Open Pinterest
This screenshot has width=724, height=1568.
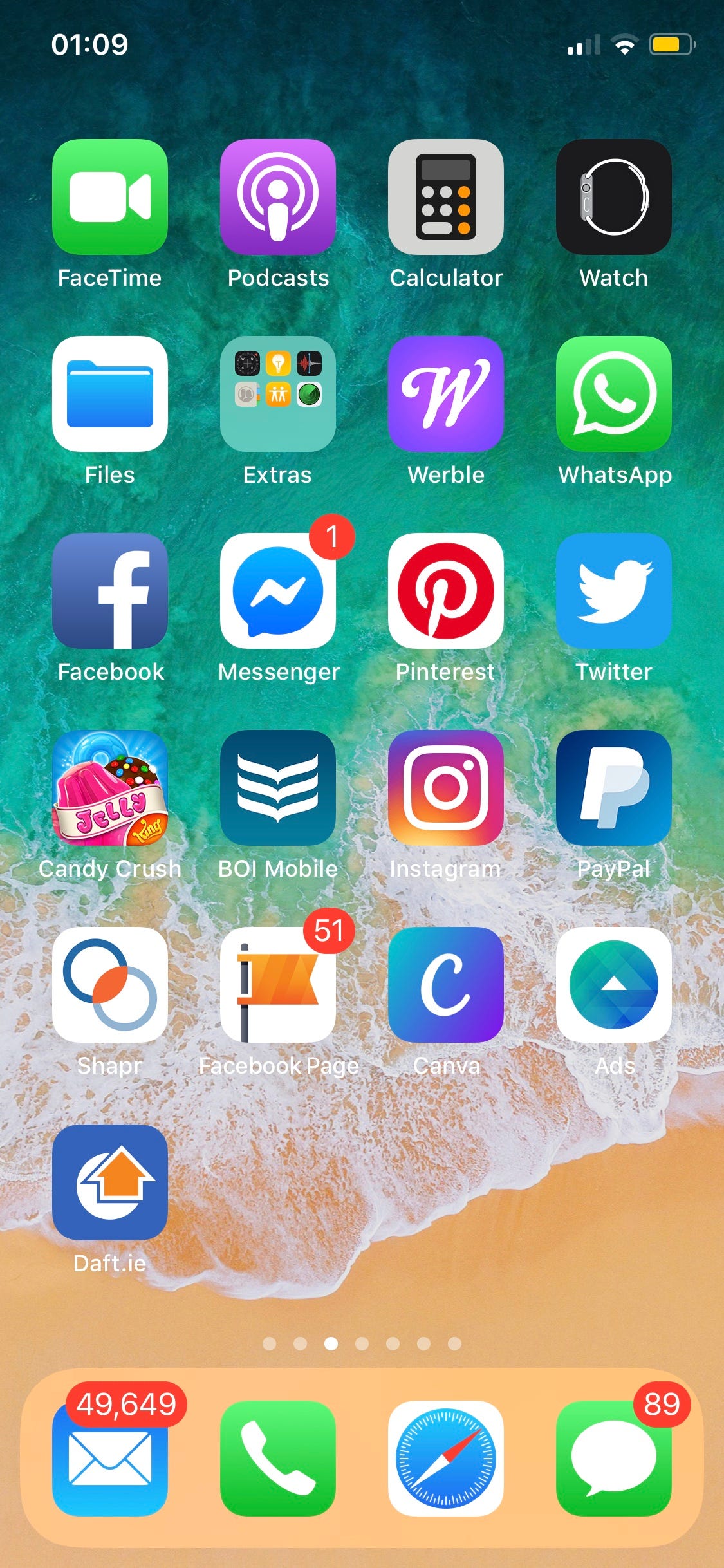pyautogui.click(x=446, y=591)
